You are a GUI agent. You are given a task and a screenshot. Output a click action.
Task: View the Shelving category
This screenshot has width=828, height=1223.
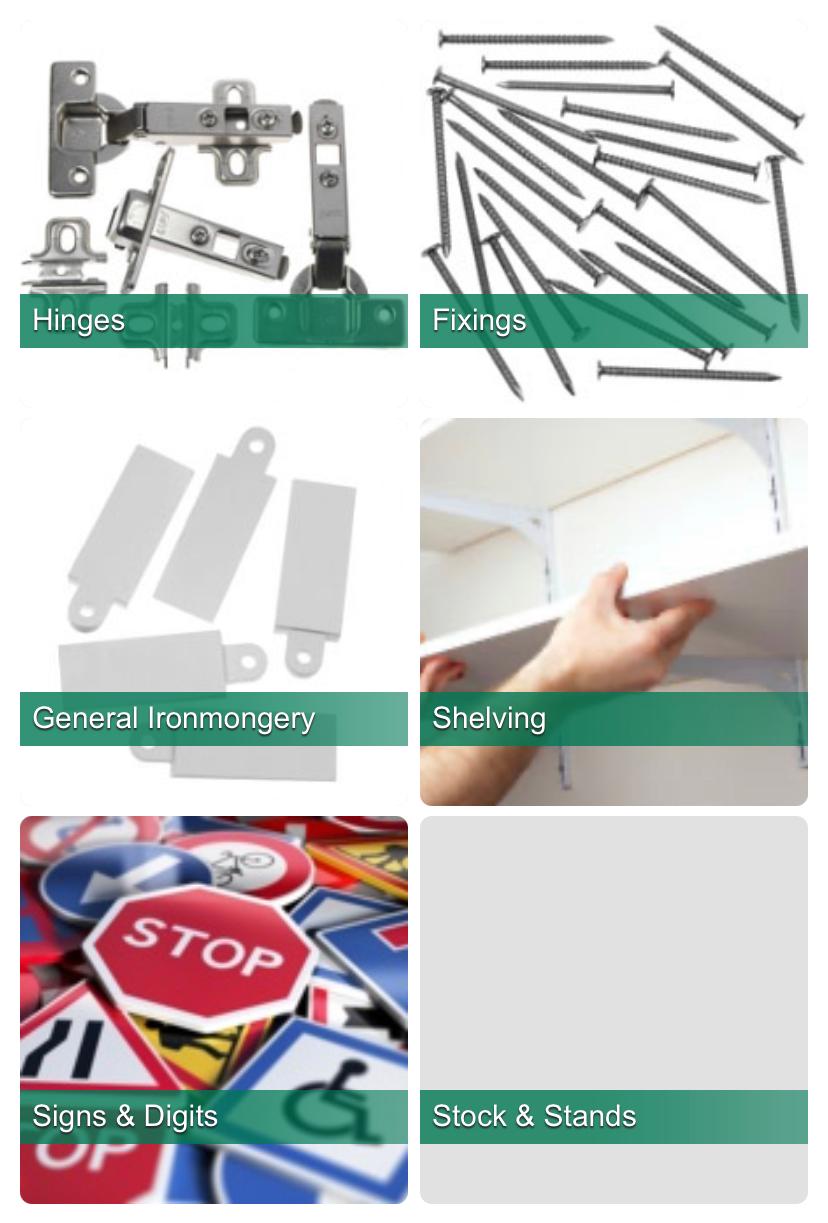tap(613, 611)
